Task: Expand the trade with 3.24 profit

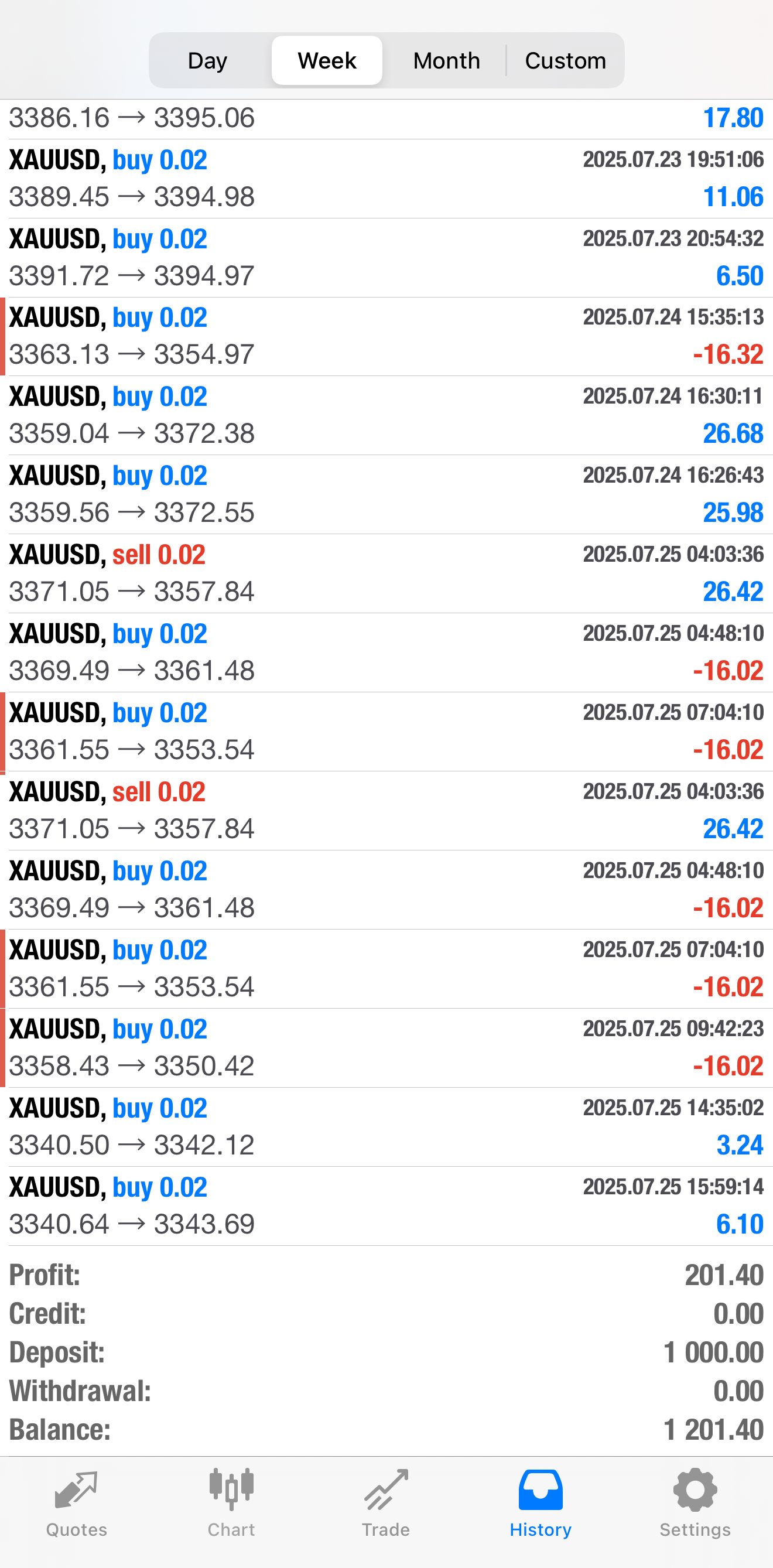Action: coord(386,1127)
